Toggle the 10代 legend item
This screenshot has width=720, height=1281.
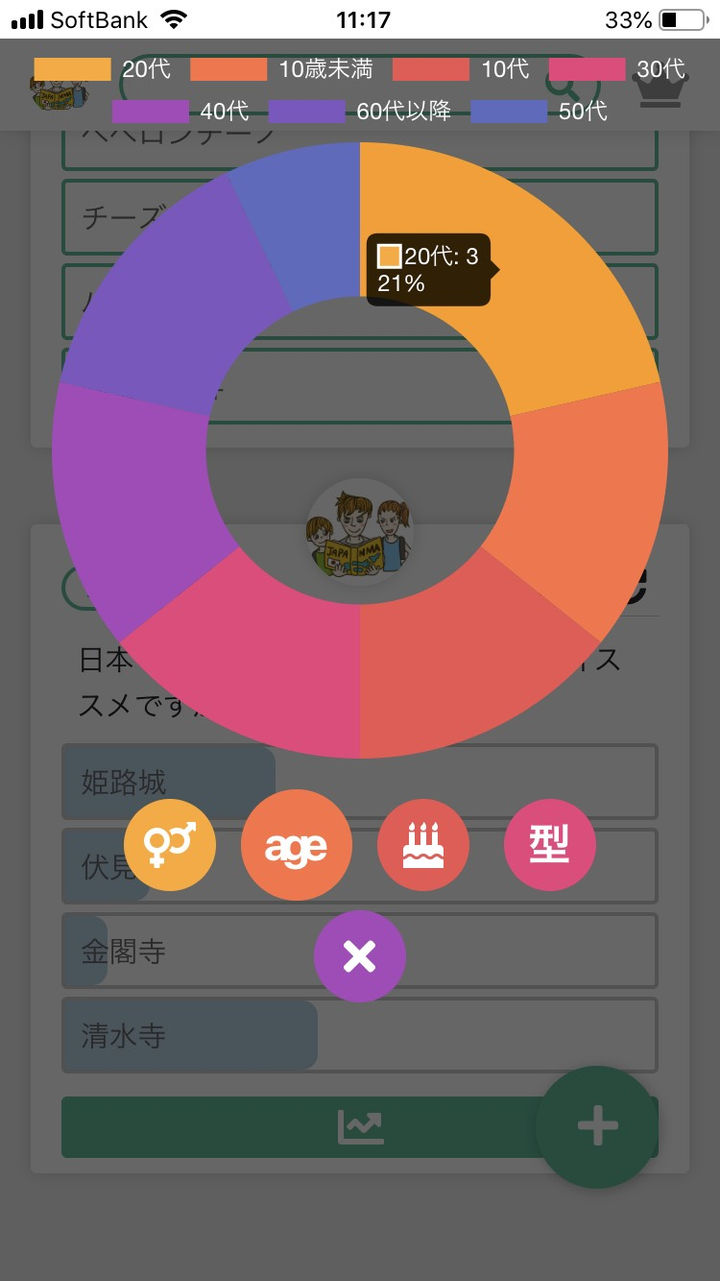click(461, 69)
